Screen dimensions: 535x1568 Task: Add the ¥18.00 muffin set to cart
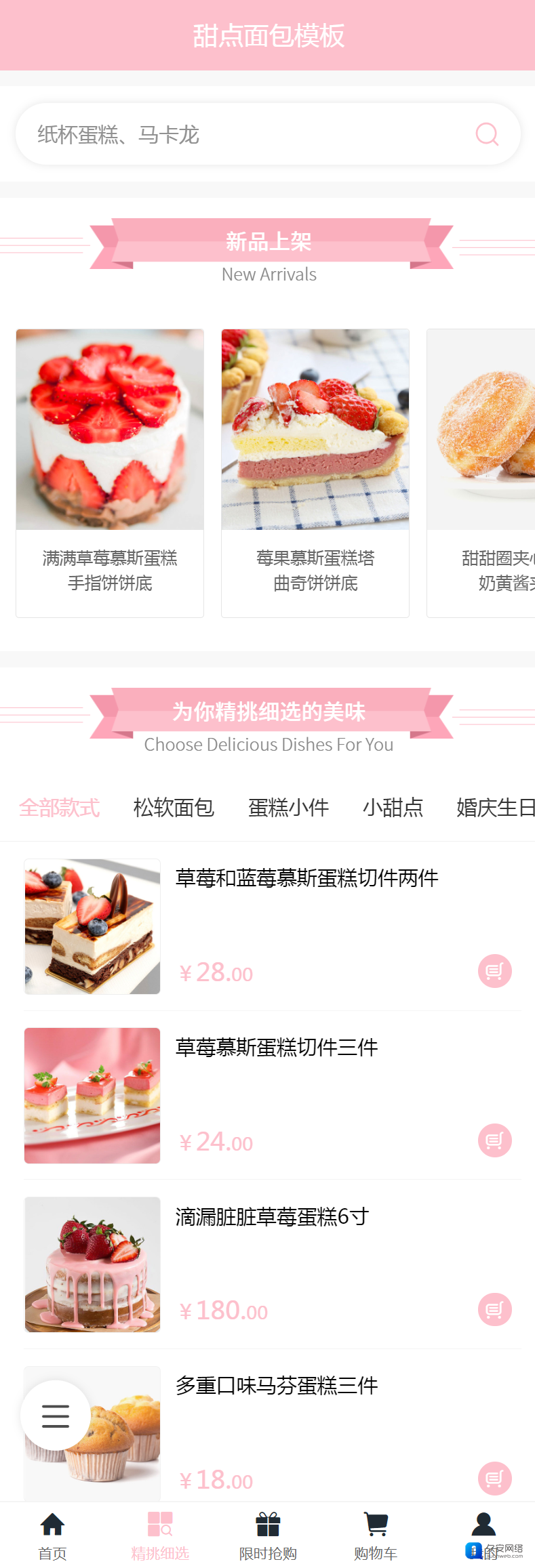pyautogui.click(x=494, y=1479)
